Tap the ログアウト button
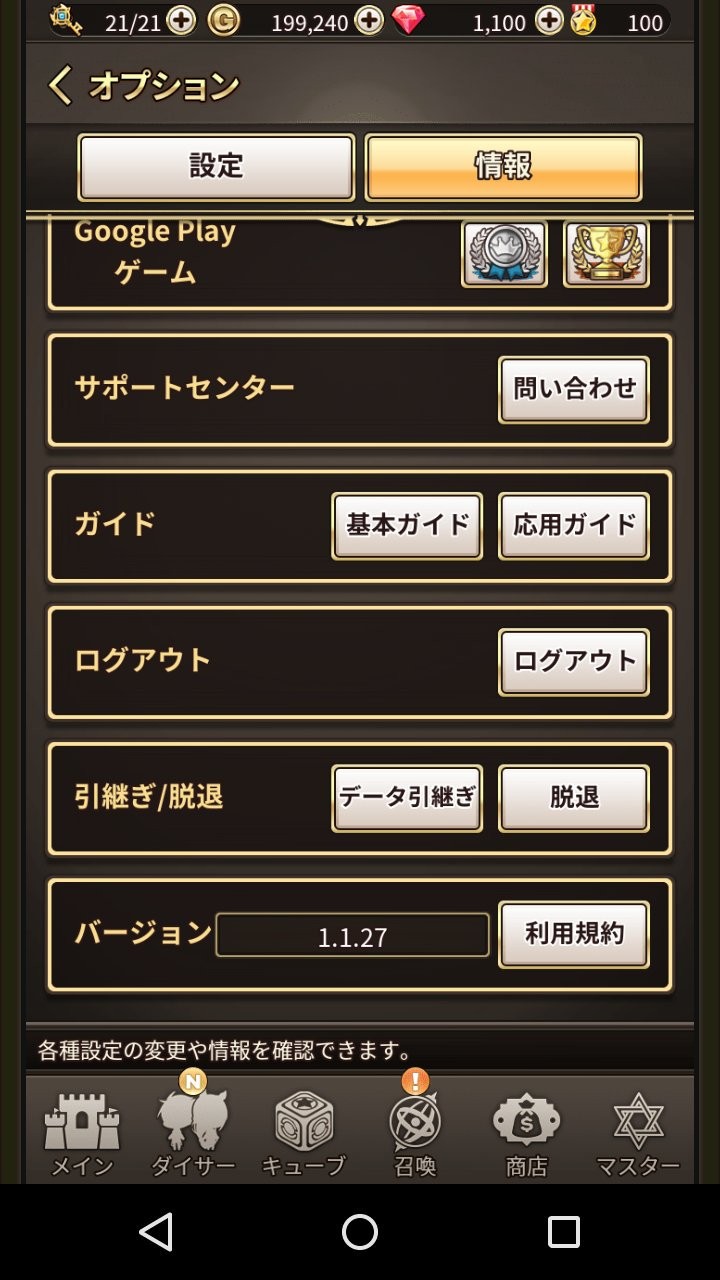The image size is (720, 1280). point(574,661)
